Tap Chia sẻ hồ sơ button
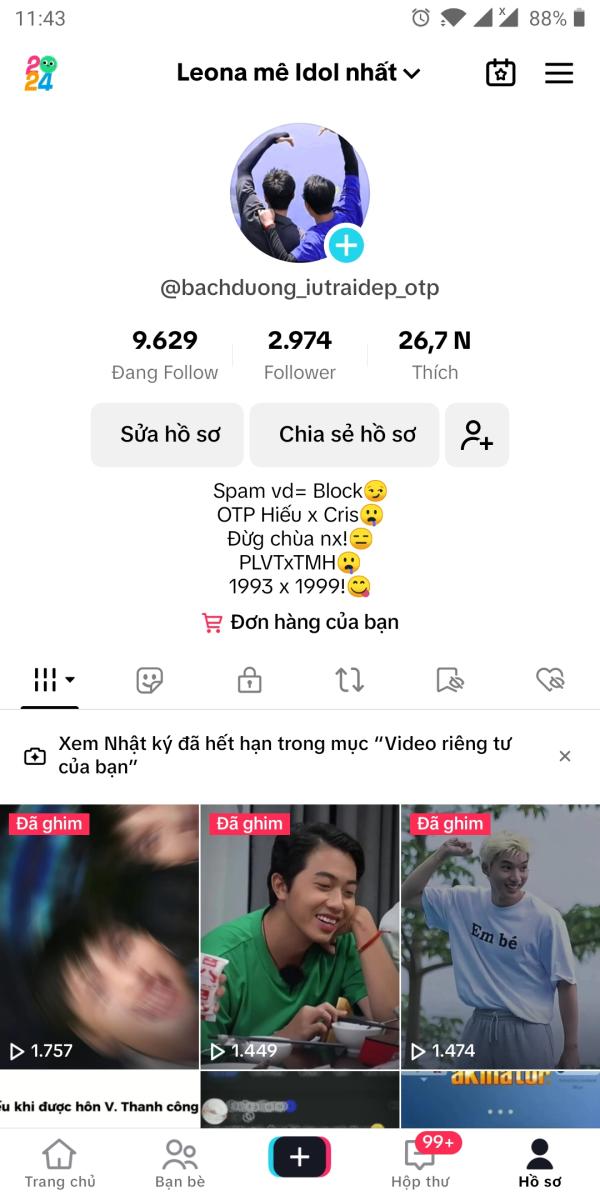 (345, 435)
